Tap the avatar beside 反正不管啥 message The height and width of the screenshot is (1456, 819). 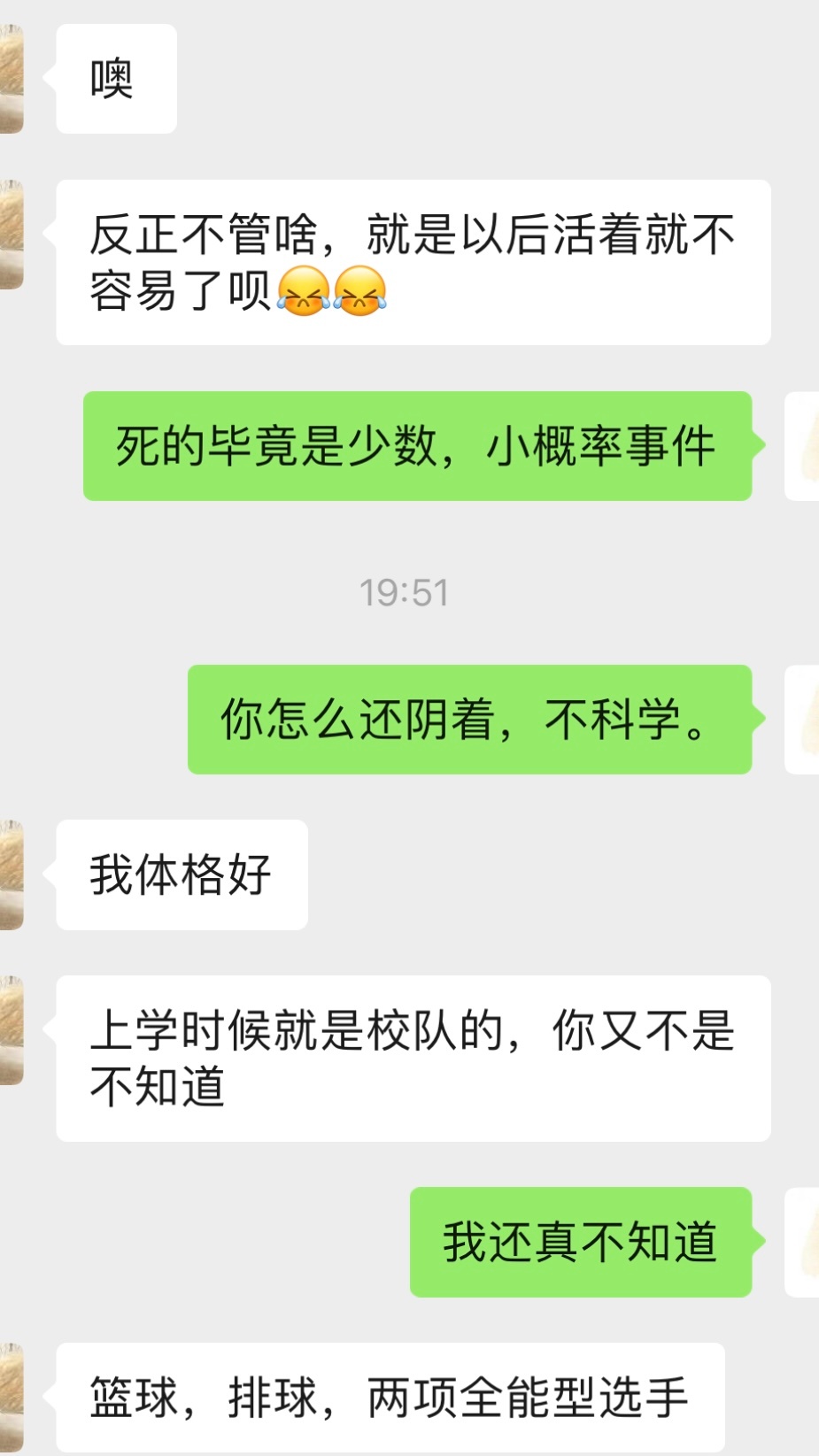(11, 235)
